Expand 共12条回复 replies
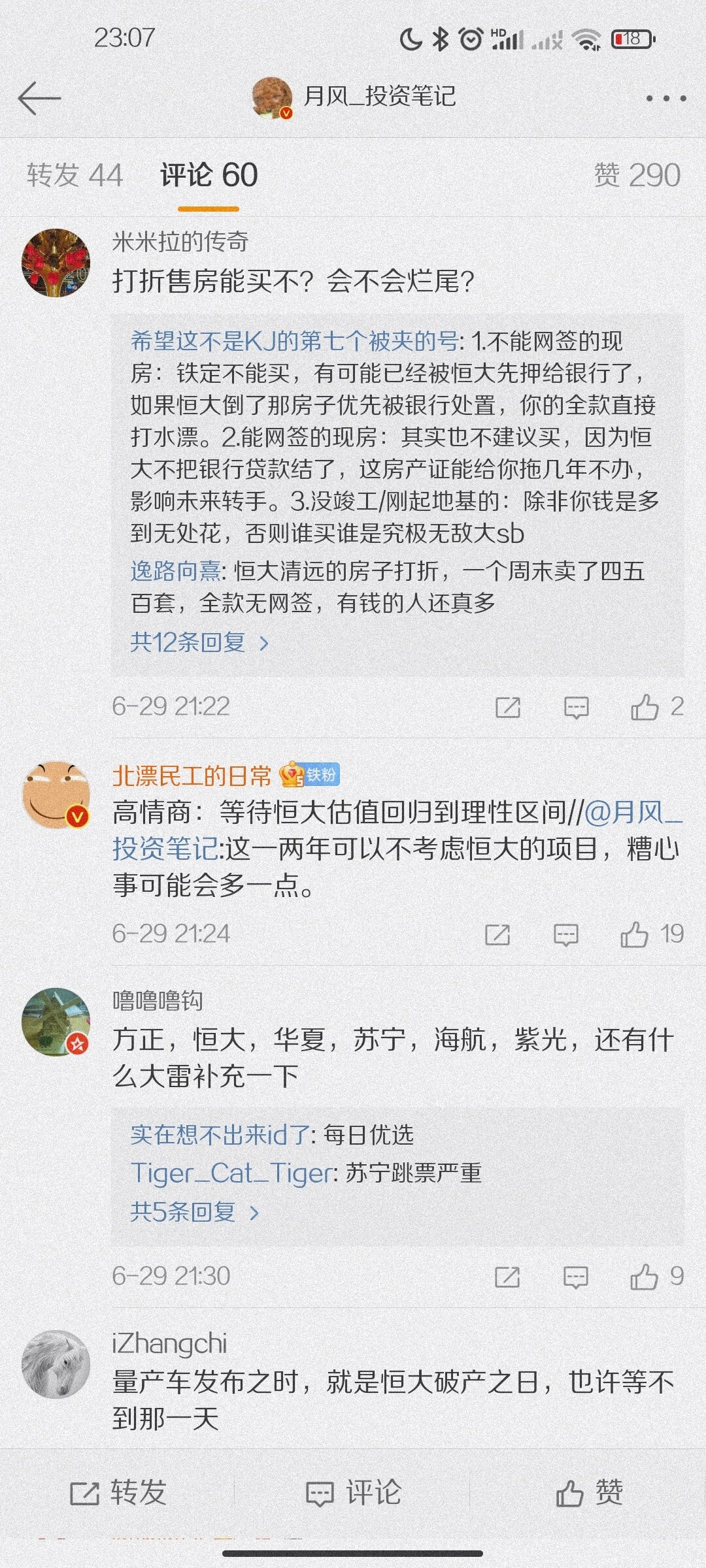Viewport: 706px width, 1568px height. (199, 642)
